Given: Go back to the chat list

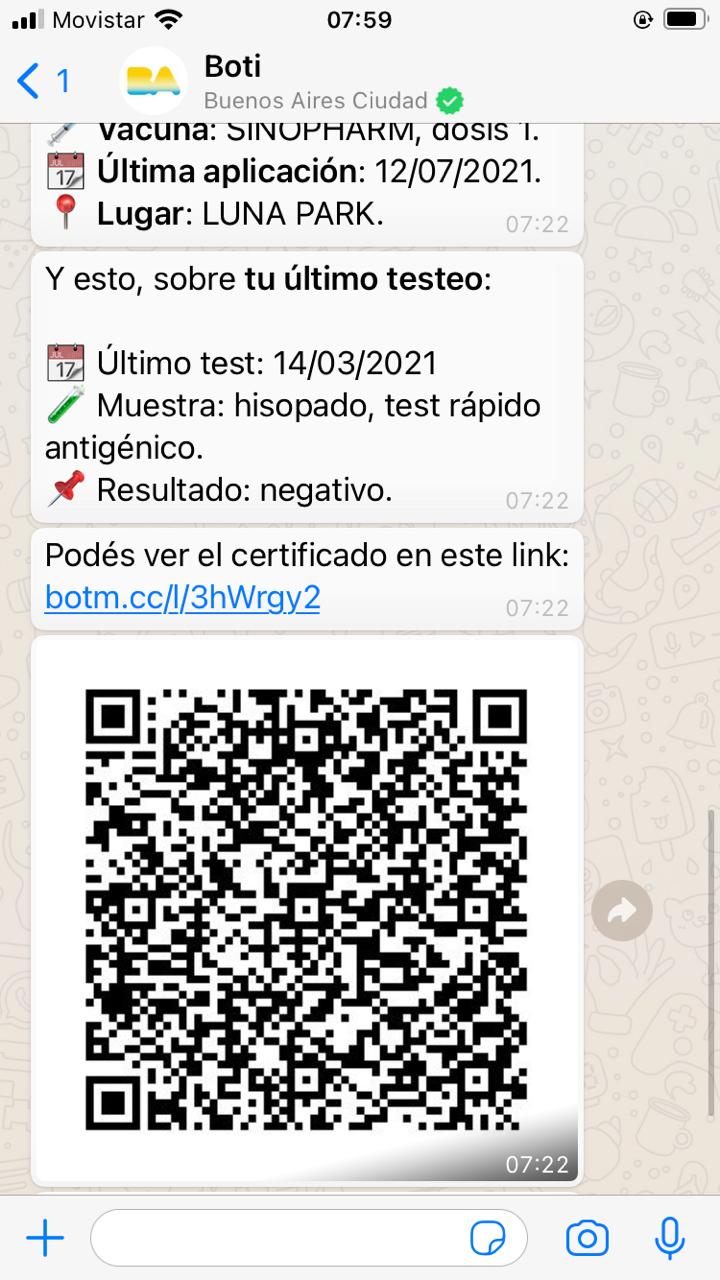Looking at the screenshot, I should 42,81.
